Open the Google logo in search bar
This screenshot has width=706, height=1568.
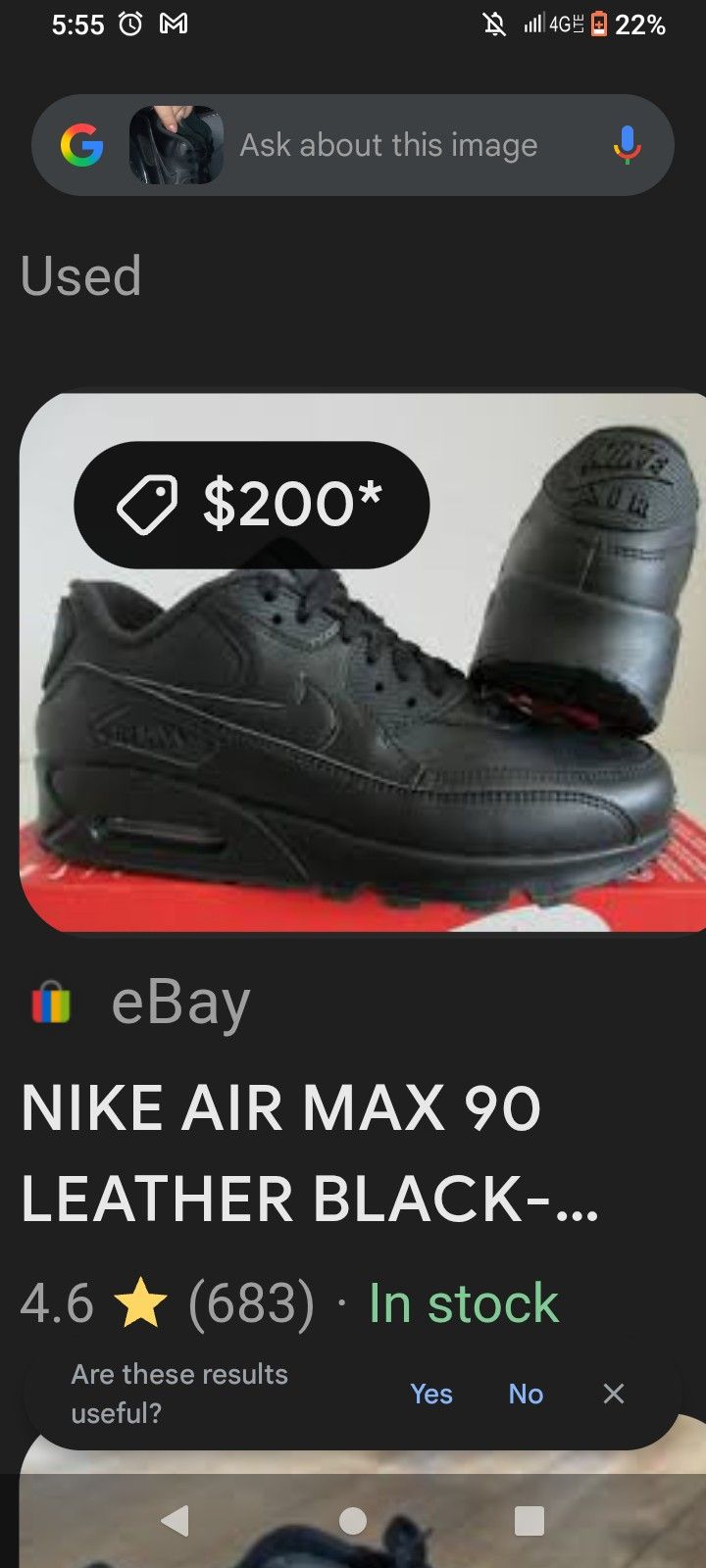[82, 145]
